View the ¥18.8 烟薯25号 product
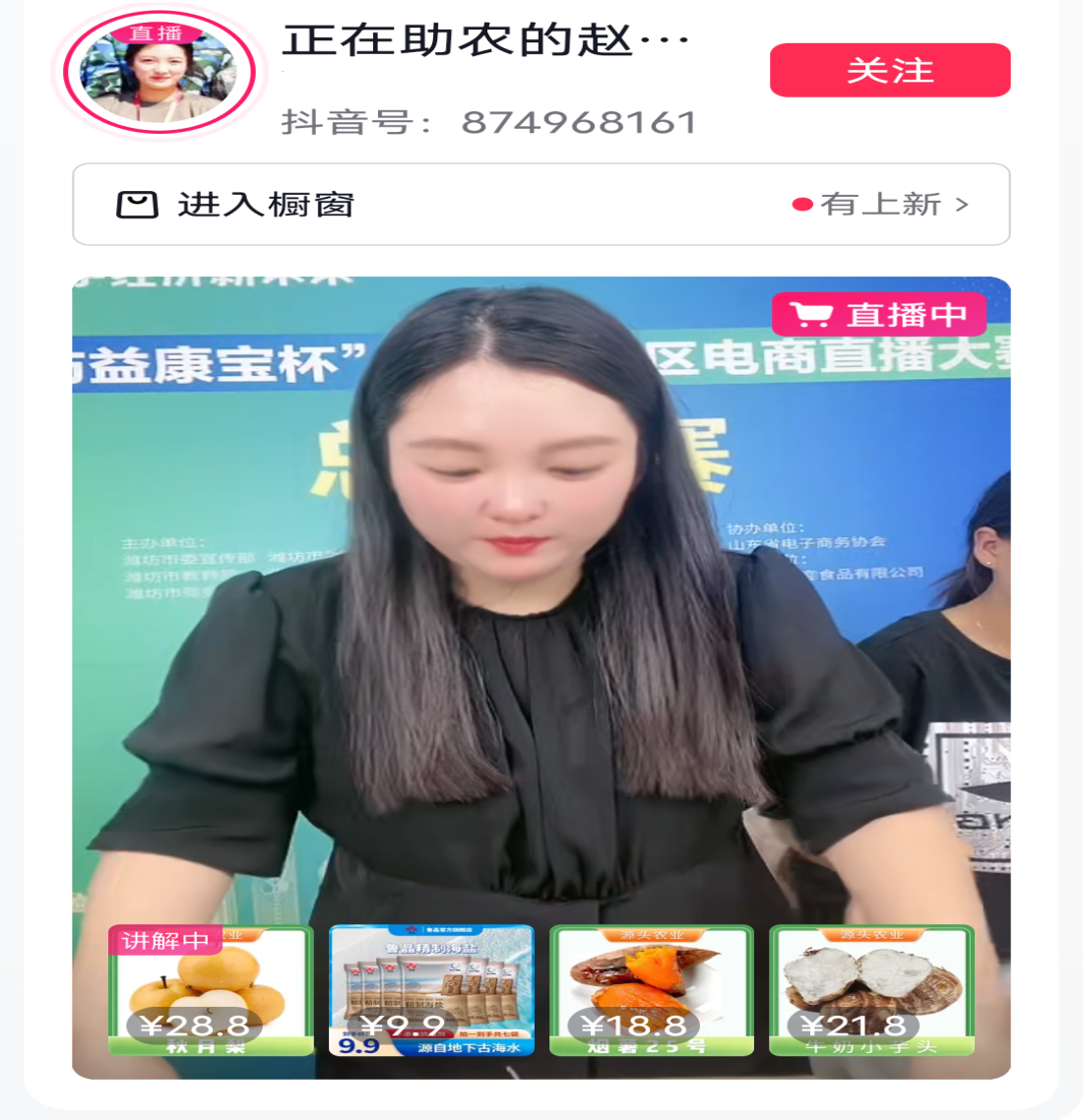1083x1120 pixels. pos(651,990)
